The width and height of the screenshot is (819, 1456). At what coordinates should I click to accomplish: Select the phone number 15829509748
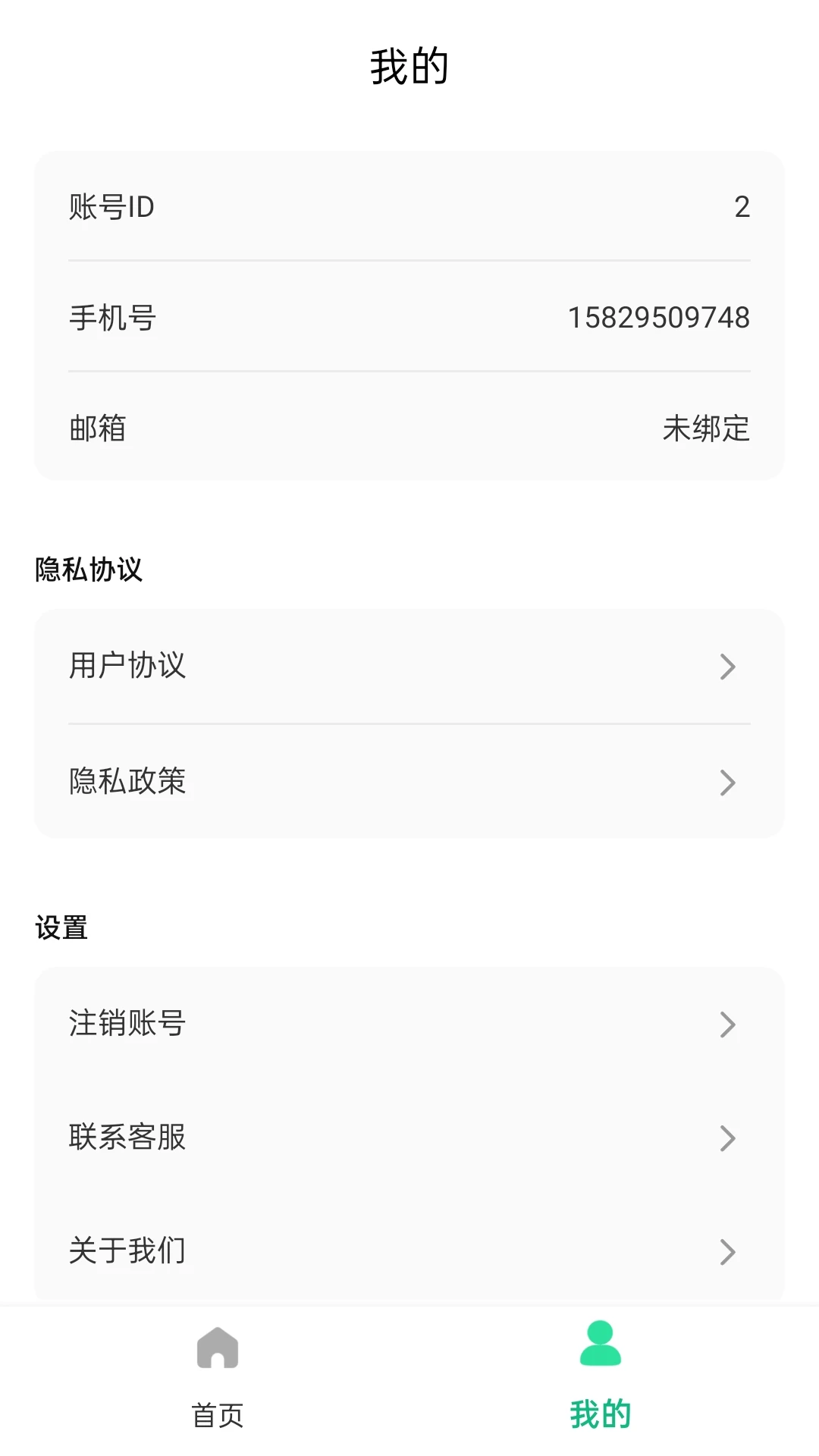(660, 318)
